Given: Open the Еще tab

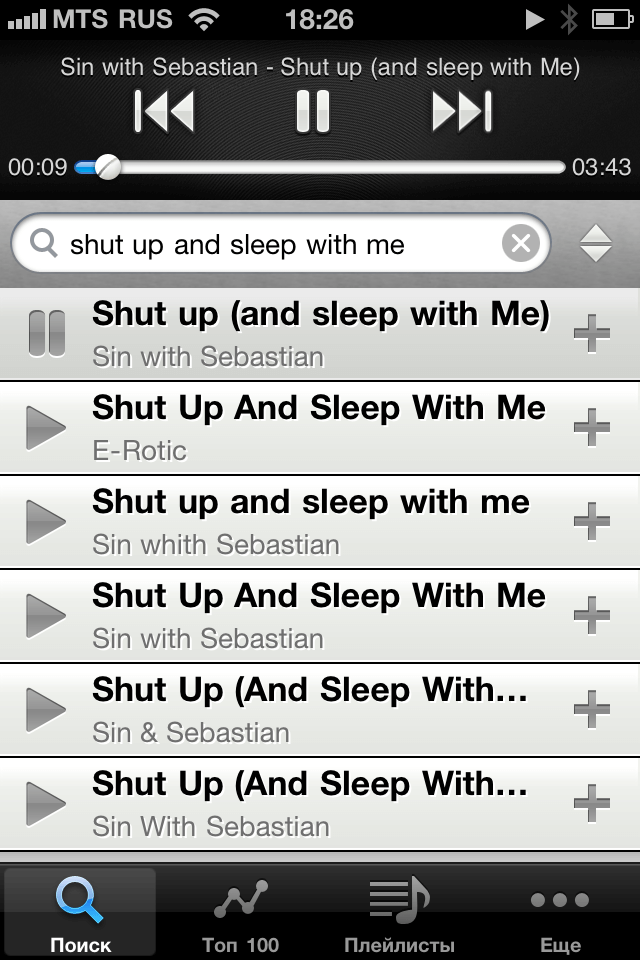Looking at the screenshot, I should [x=560, y=912].
